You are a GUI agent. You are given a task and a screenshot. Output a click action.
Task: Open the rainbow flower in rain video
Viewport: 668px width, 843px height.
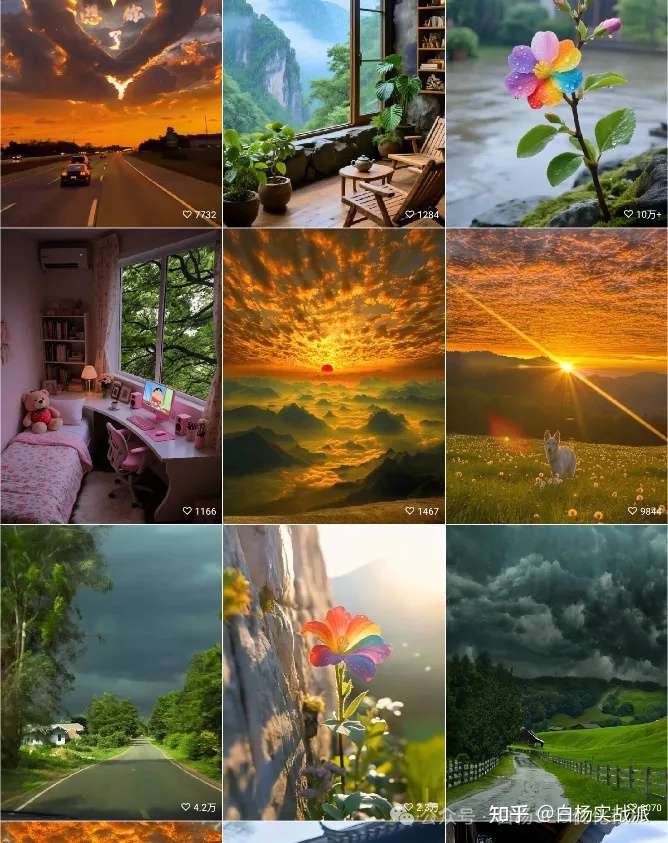557,113
